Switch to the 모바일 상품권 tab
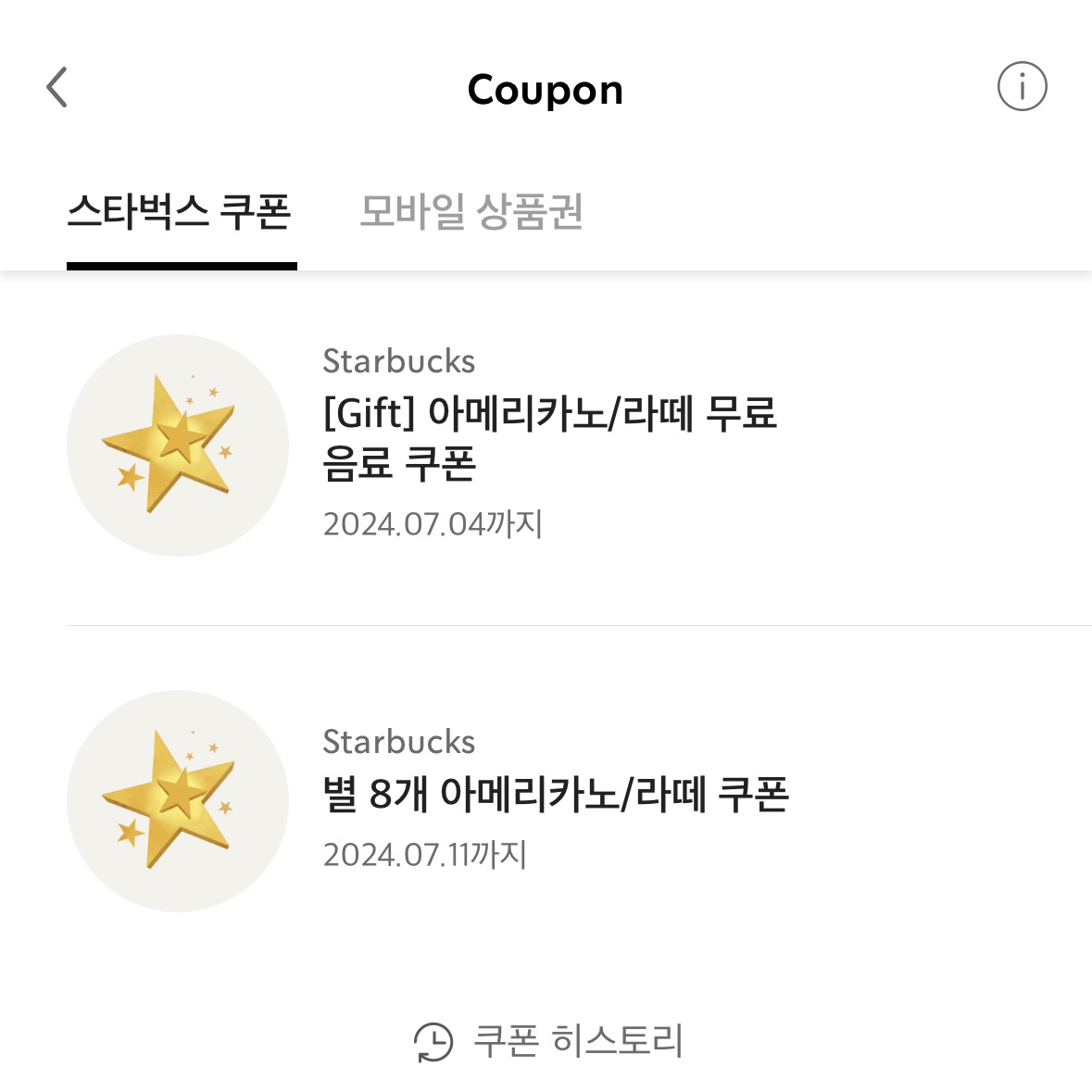 click(x=471, y=213)
